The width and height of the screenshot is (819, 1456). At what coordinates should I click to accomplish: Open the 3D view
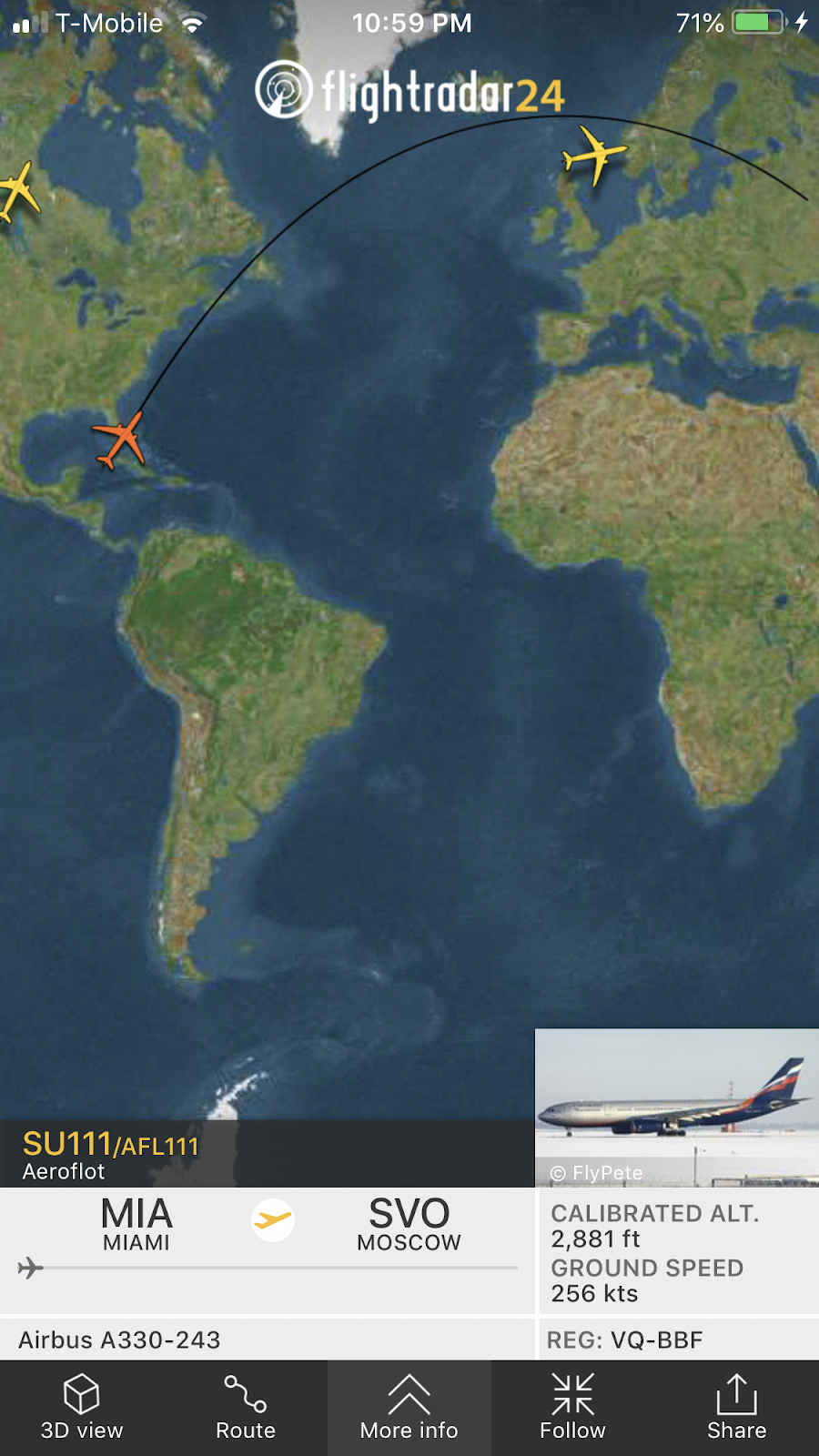coord(82,1408)
